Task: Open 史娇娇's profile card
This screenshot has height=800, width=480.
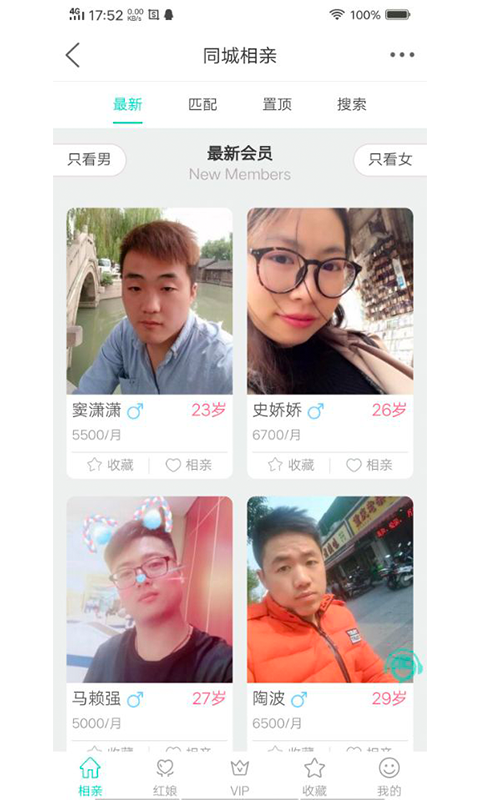Action: 330,343
